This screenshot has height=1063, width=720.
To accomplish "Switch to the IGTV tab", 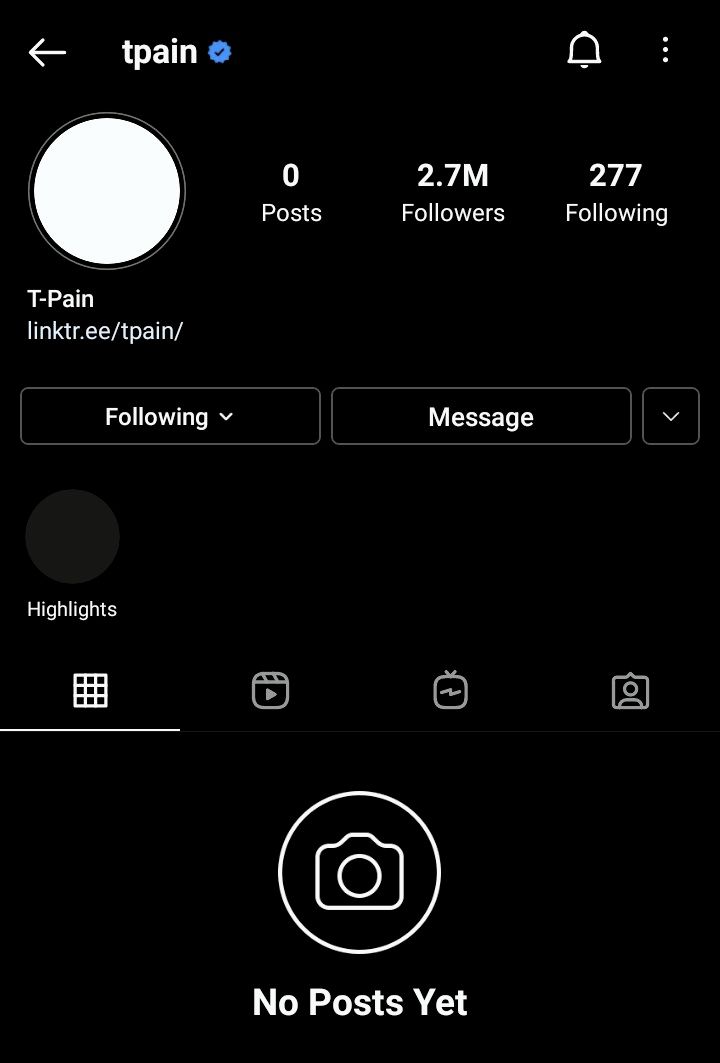I will (450, 691).
